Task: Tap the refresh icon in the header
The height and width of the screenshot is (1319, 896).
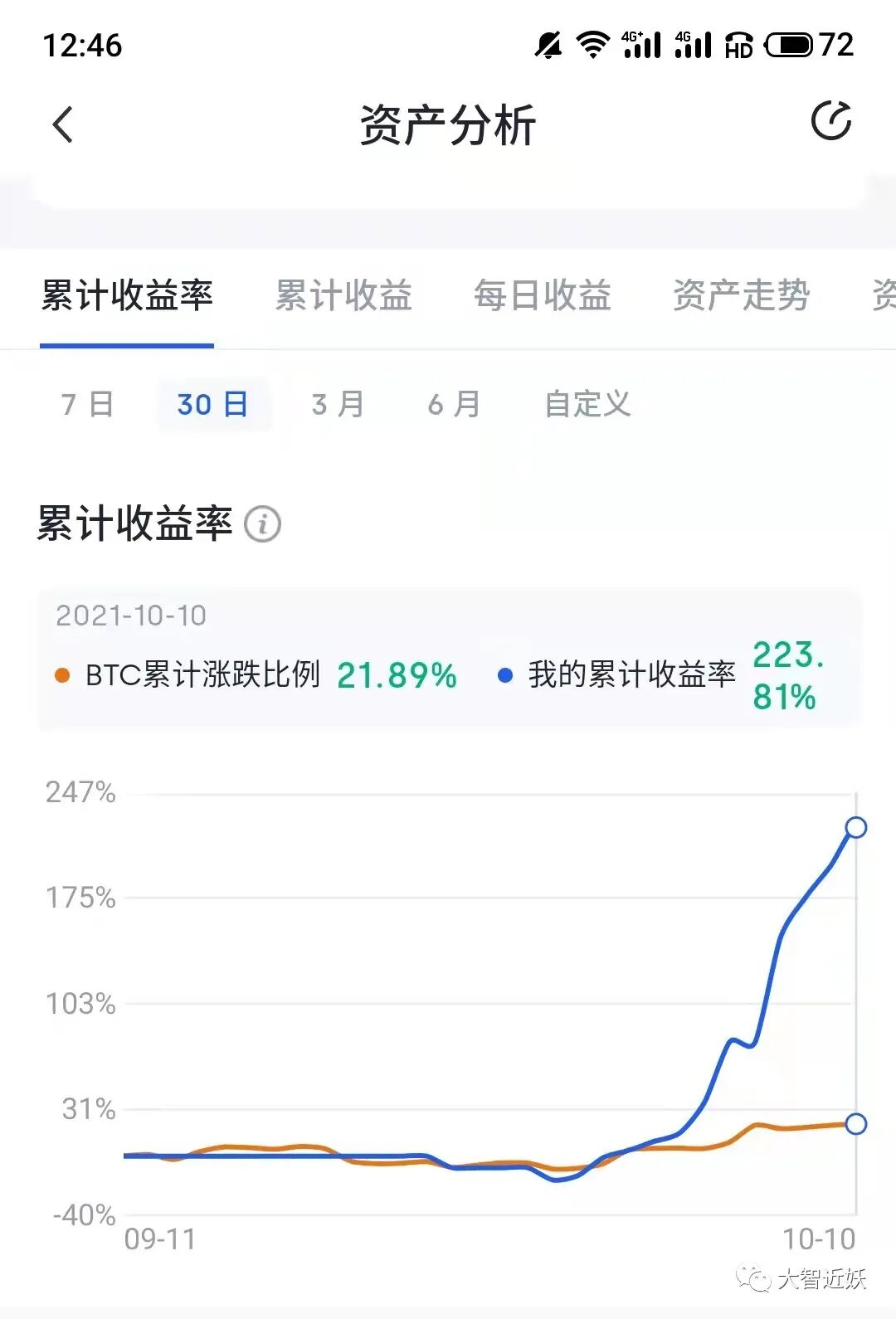Action: tap(831, 122)
